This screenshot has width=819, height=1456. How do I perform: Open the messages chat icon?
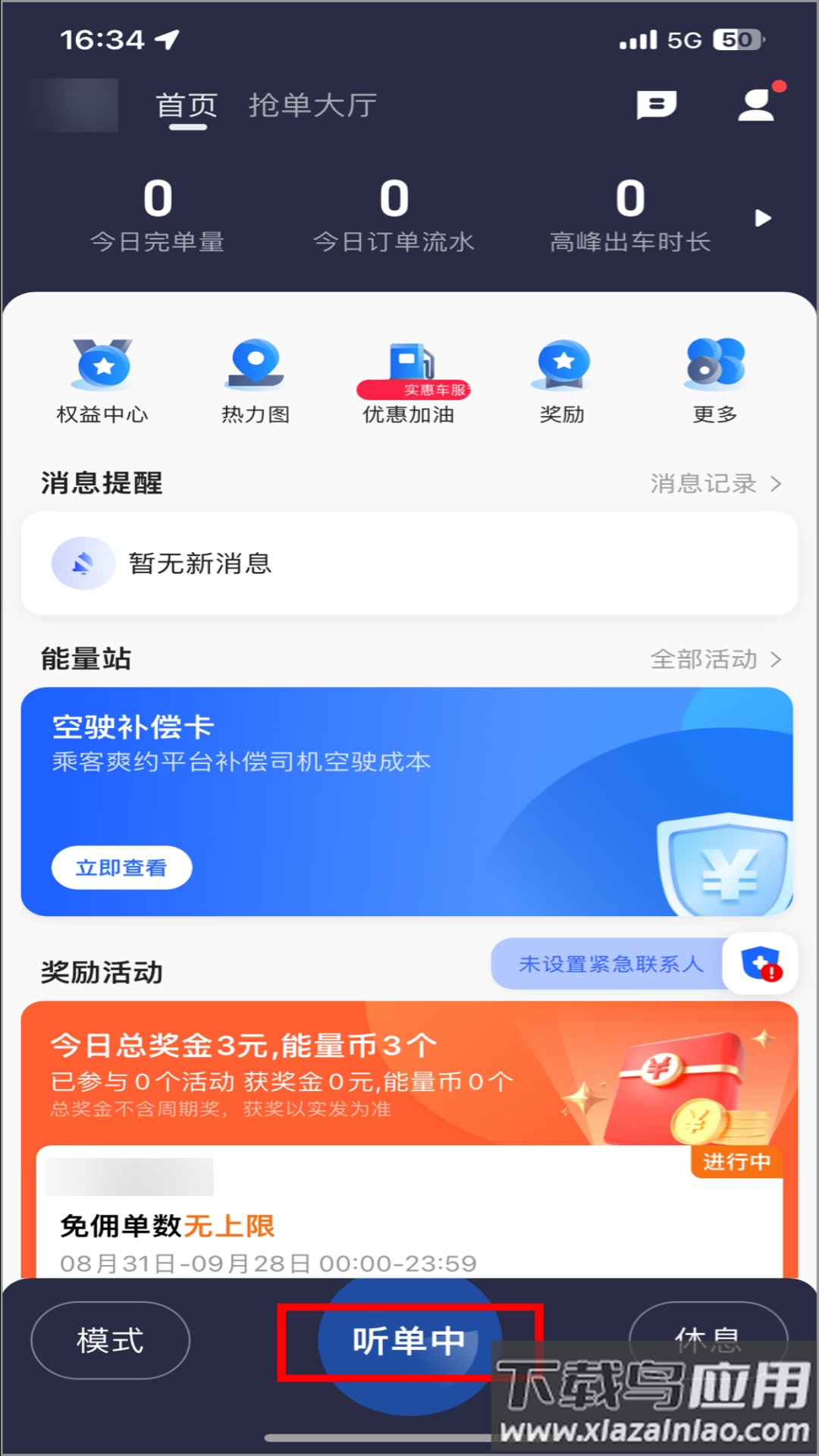[656, 105]
